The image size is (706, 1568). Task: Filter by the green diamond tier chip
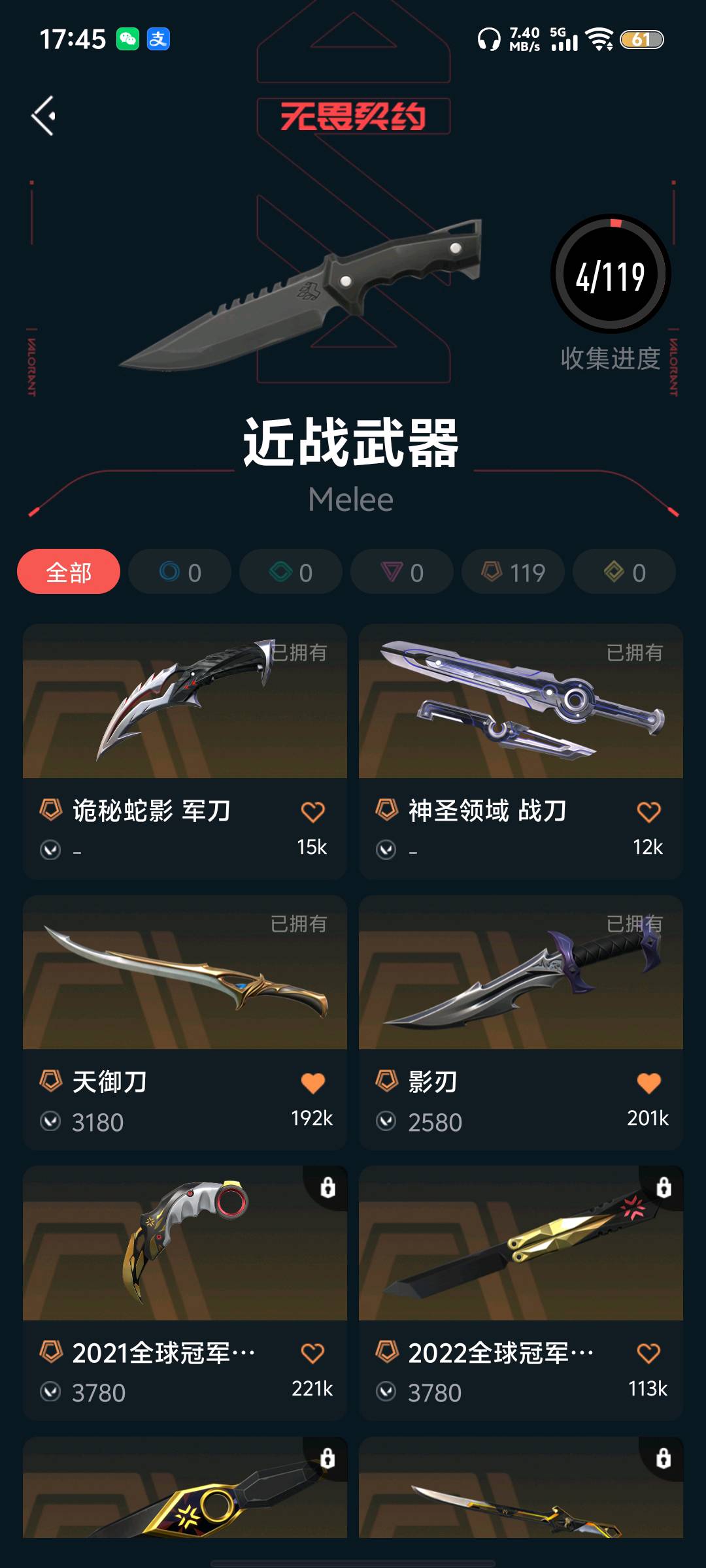pos(291,572)
